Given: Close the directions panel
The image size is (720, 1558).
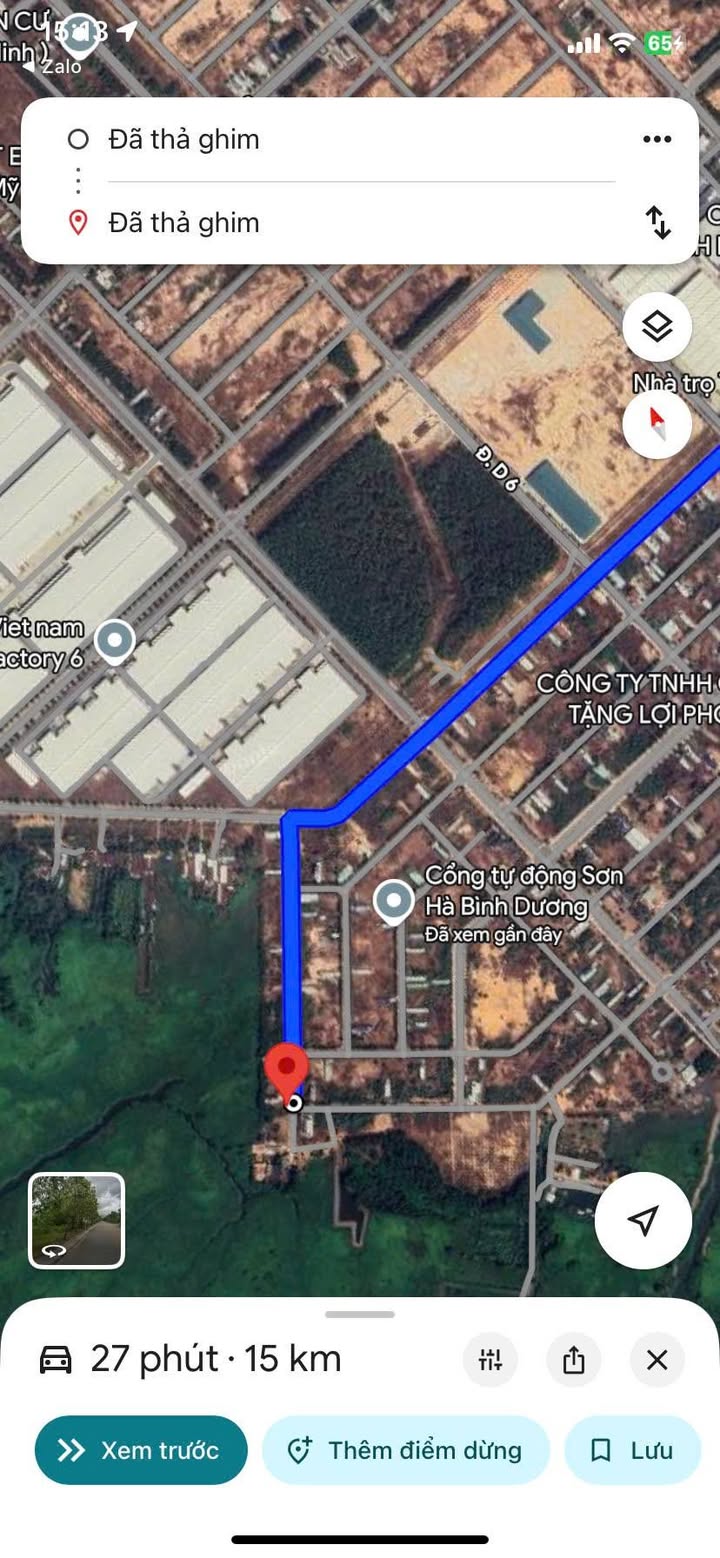Looking at the screenshot, I should (657, 1360).
